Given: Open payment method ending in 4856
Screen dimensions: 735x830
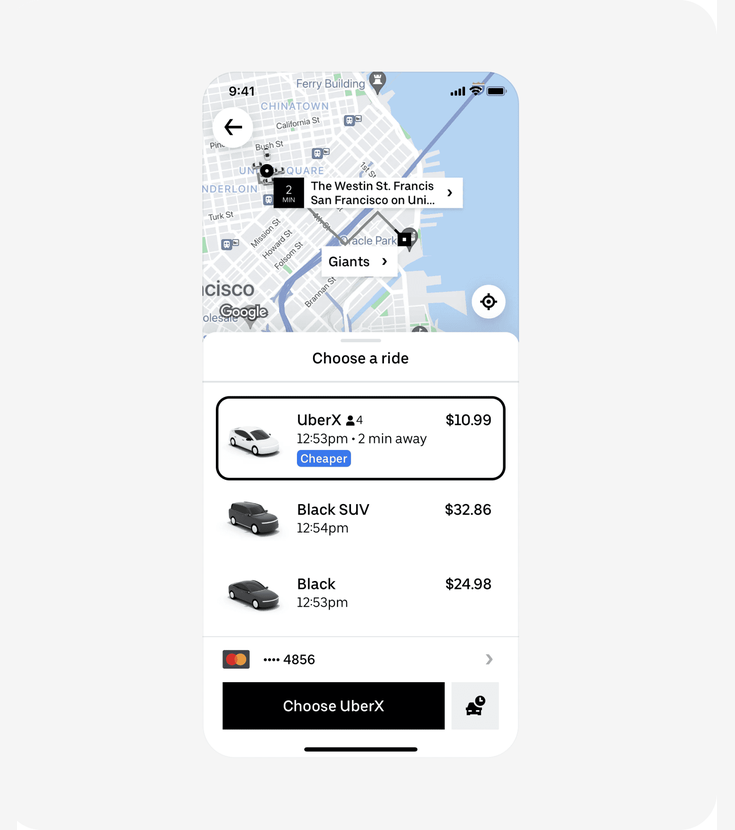Looking at the screenshot, I should pos(360,659).
